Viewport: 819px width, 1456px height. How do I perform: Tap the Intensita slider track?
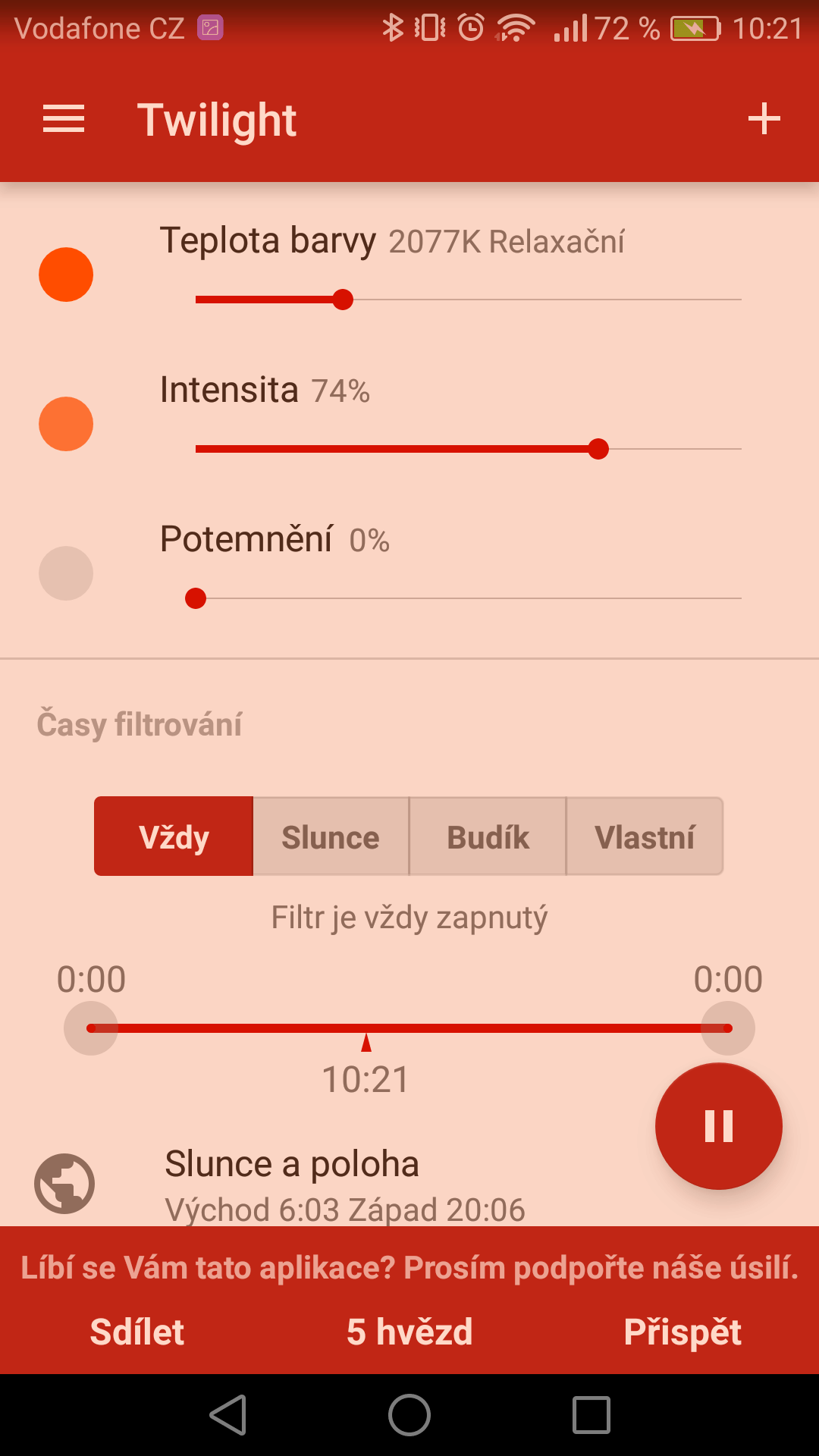468,449
